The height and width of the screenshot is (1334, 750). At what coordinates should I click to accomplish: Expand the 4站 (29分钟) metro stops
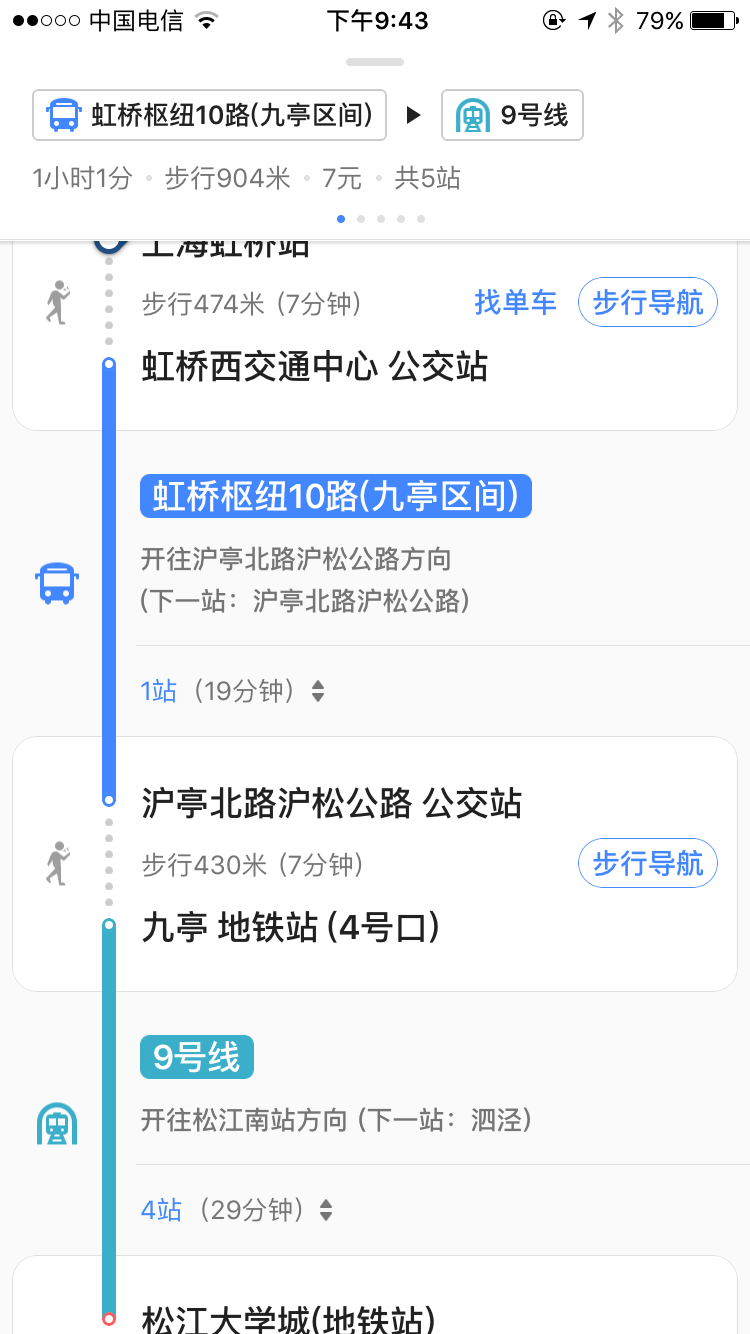pos(237,1210)
